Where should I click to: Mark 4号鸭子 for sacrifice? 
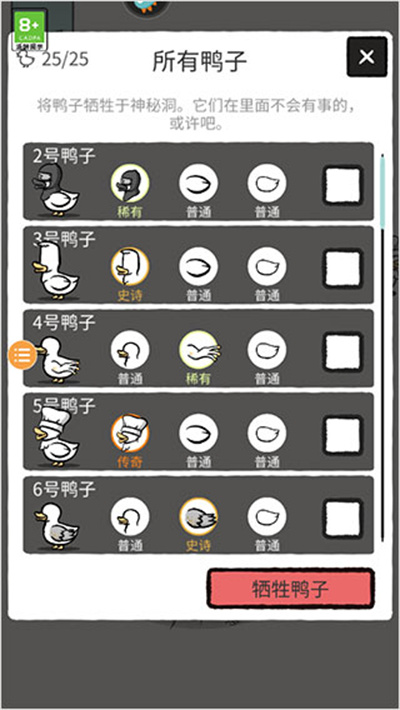coord(343,351)
